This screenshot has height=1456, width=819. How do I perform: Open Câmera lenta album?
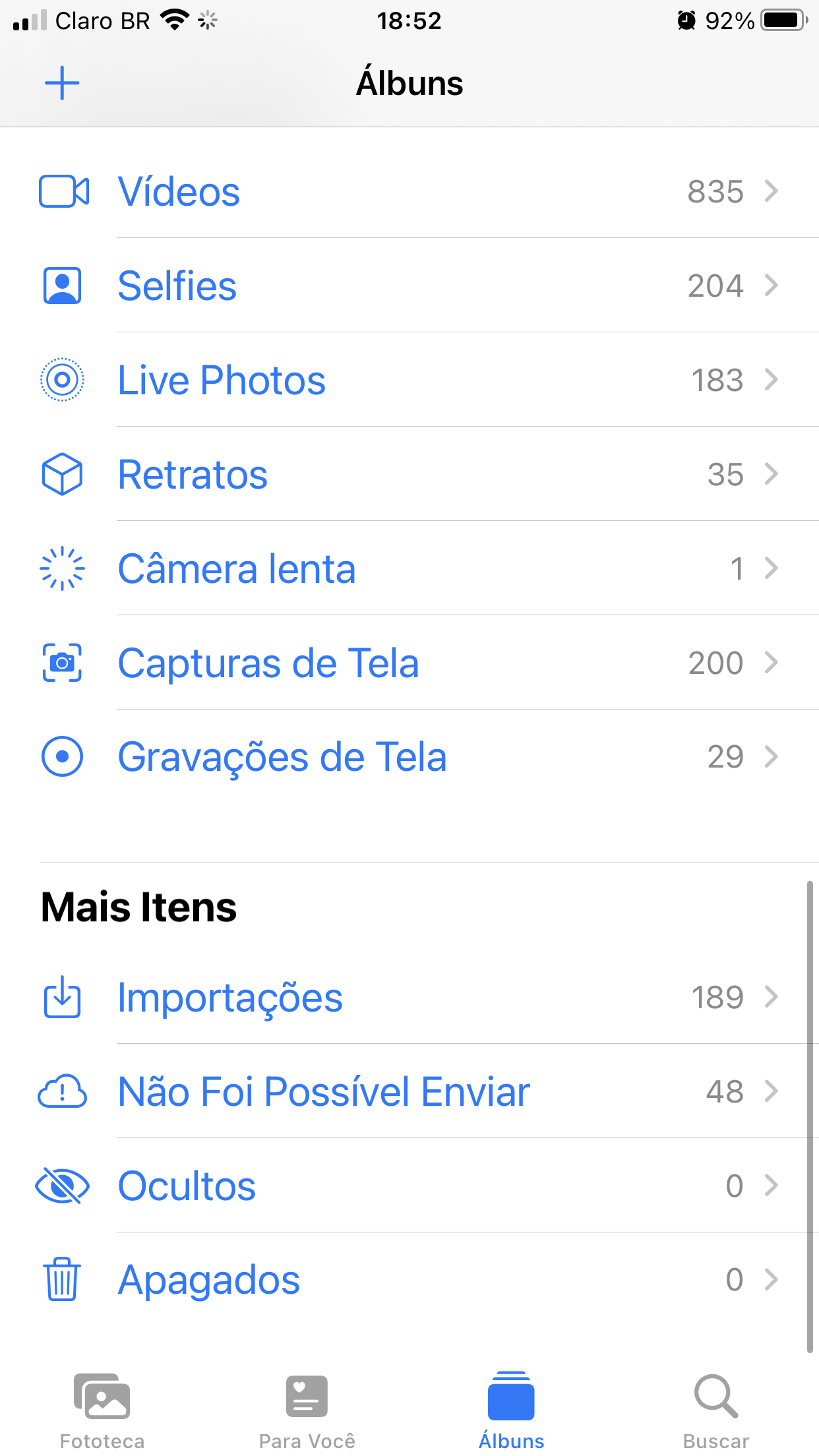tap(236, 569)
